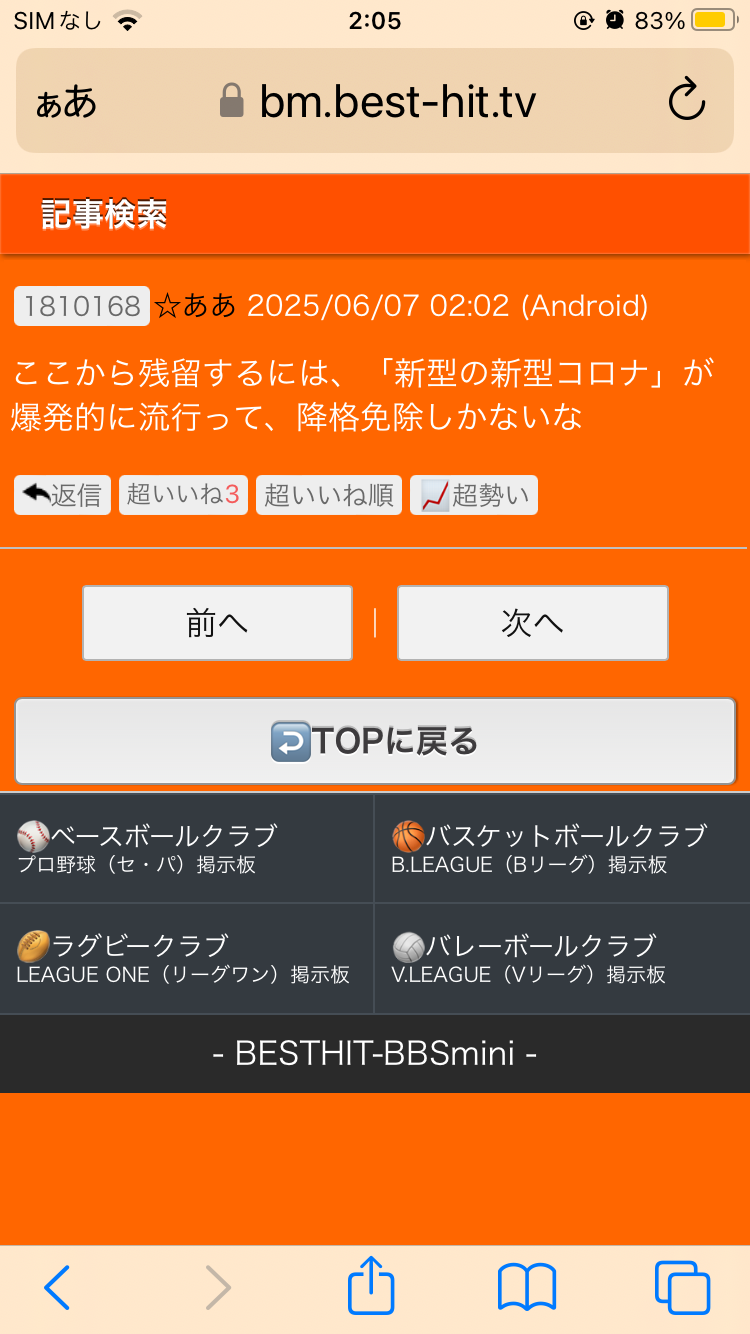Viewport: 750px width, 1334px height.
Task: Open バレーボールクラブ board
Action: point(562,958)
